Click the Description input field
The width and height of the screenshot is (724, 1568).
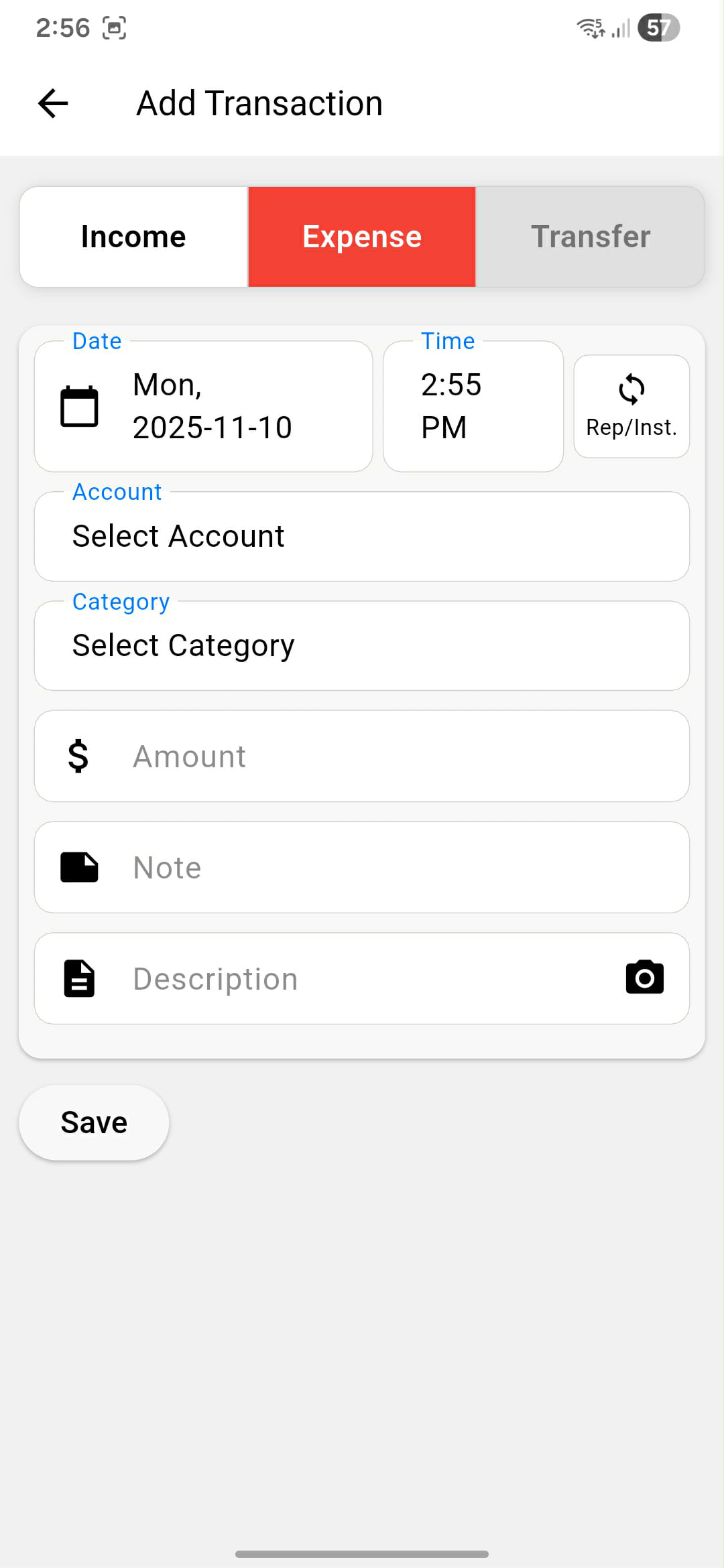[335, 978]
